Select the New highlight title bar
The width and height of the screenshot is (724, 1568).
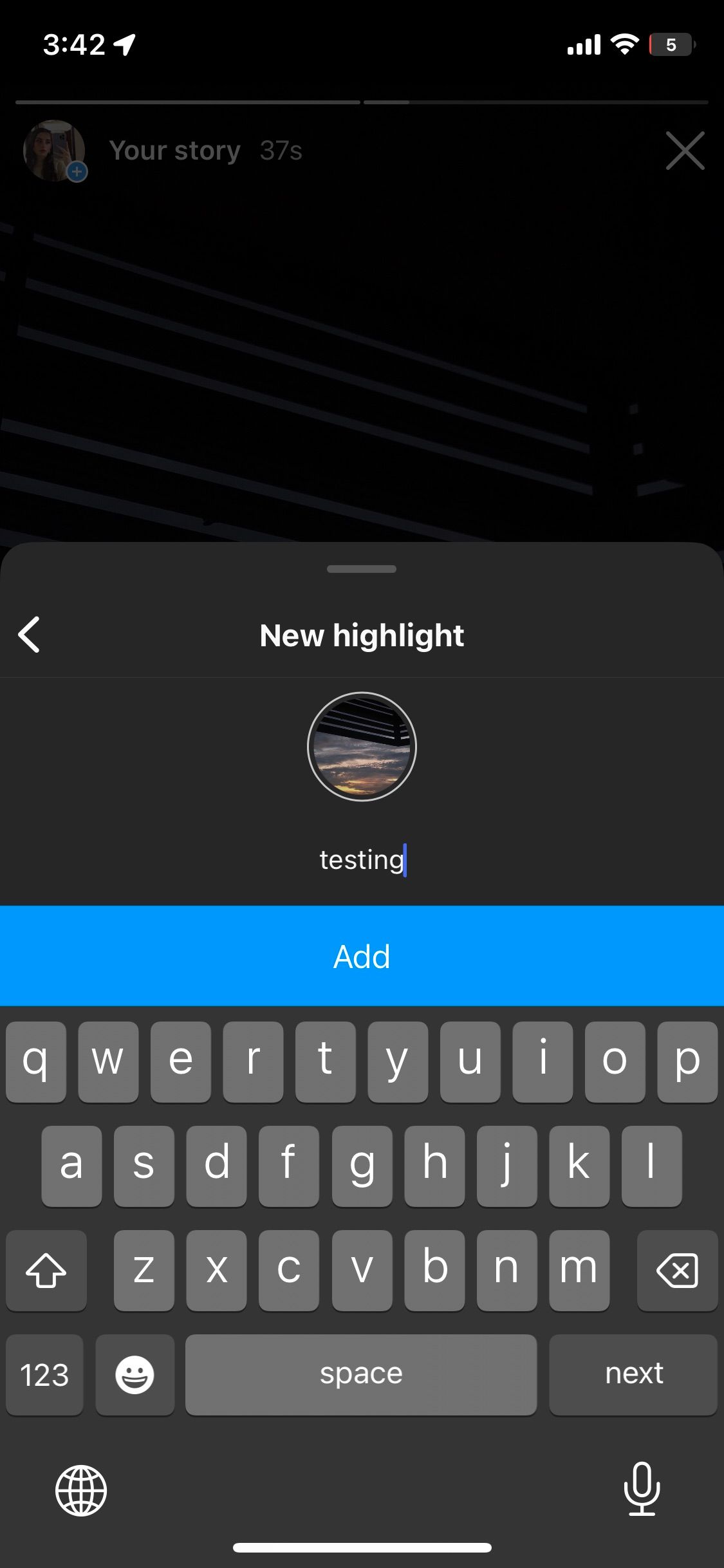362,635
